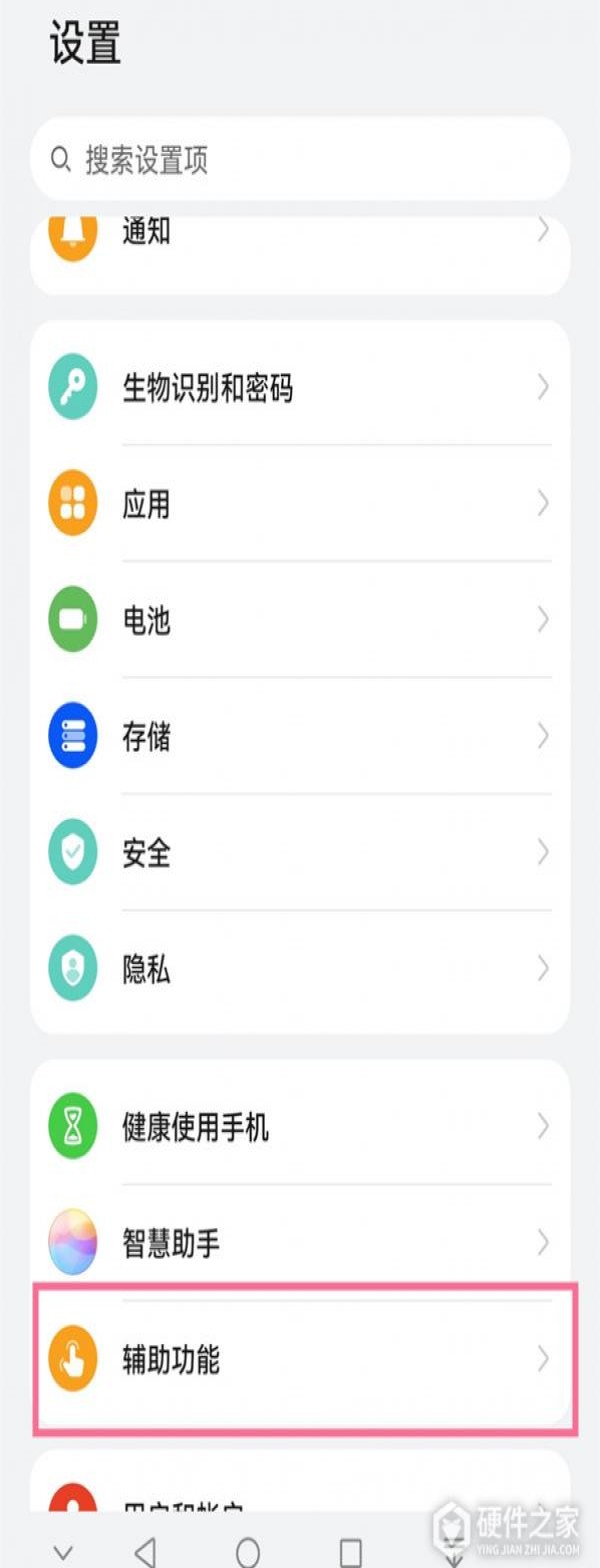Open 安全 settings
The height and width of the screenshot is (1568, 600).
click(x=300, y=853)
